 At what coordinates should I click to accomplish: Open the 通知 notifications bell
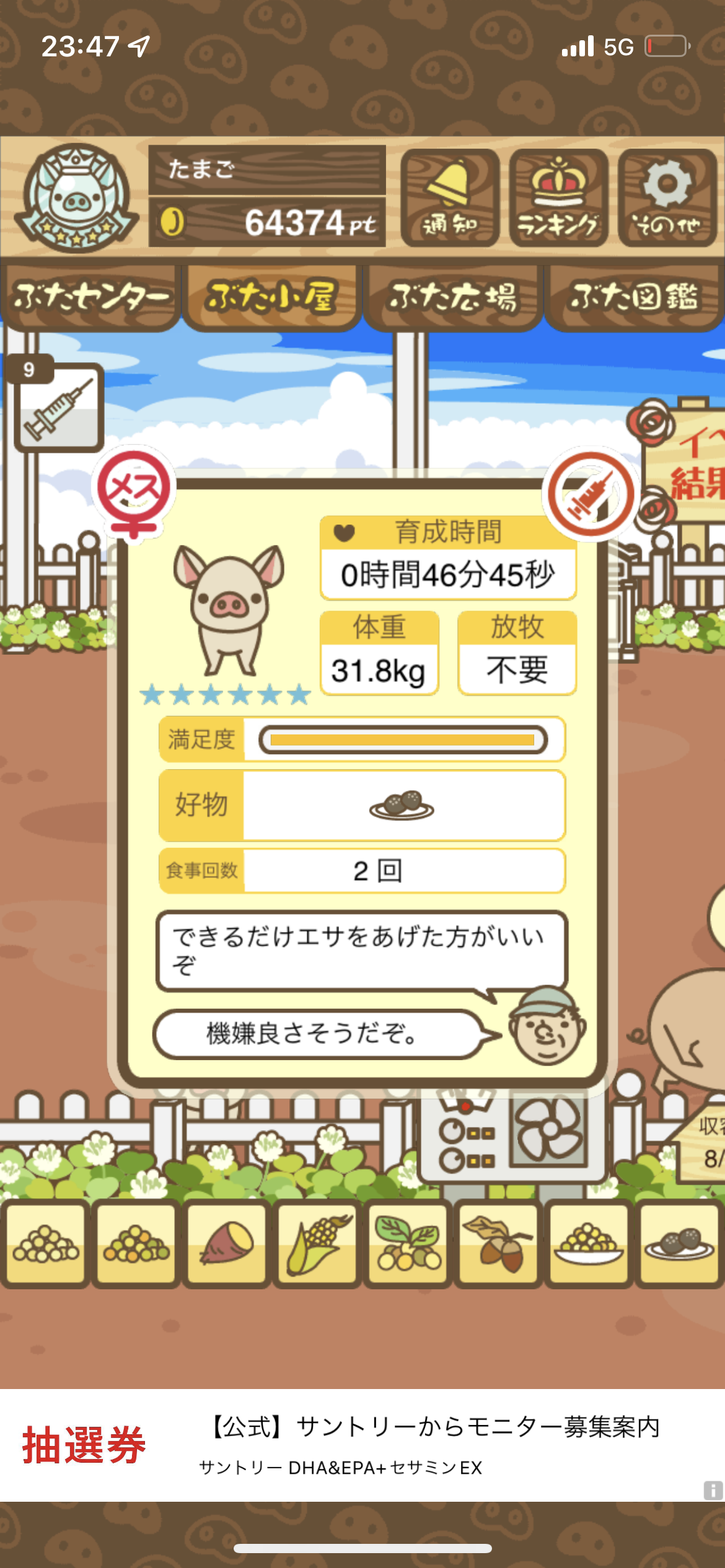(x=450, y=198)
